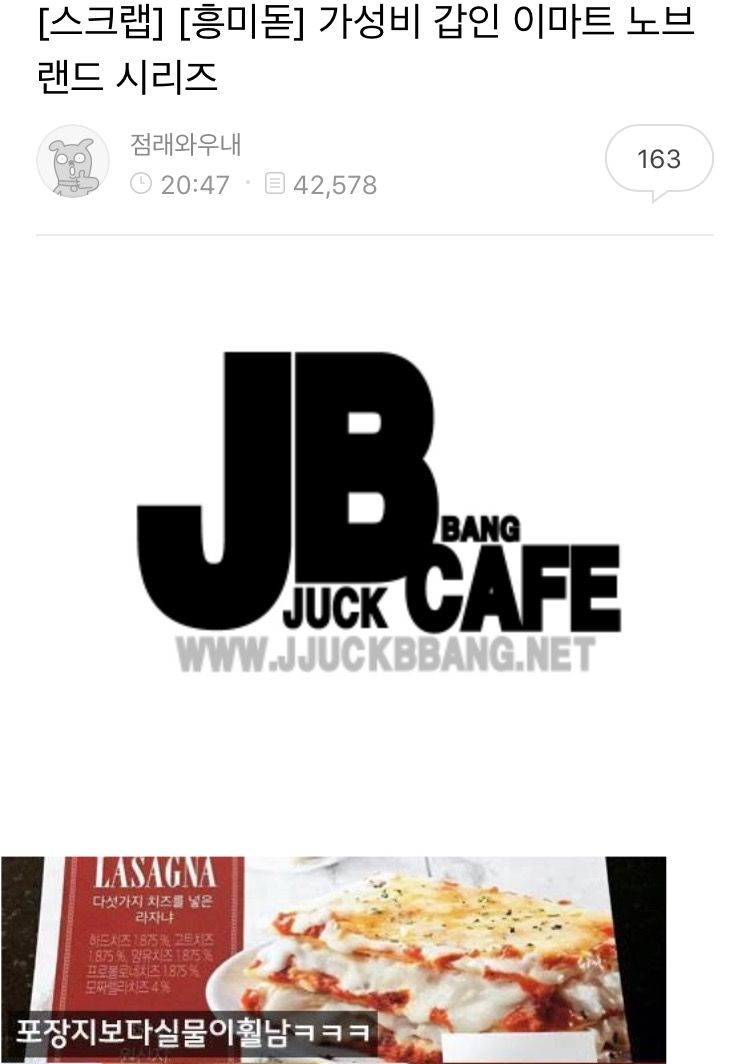Open the 163 comments bubble

[x=658, y=159]
